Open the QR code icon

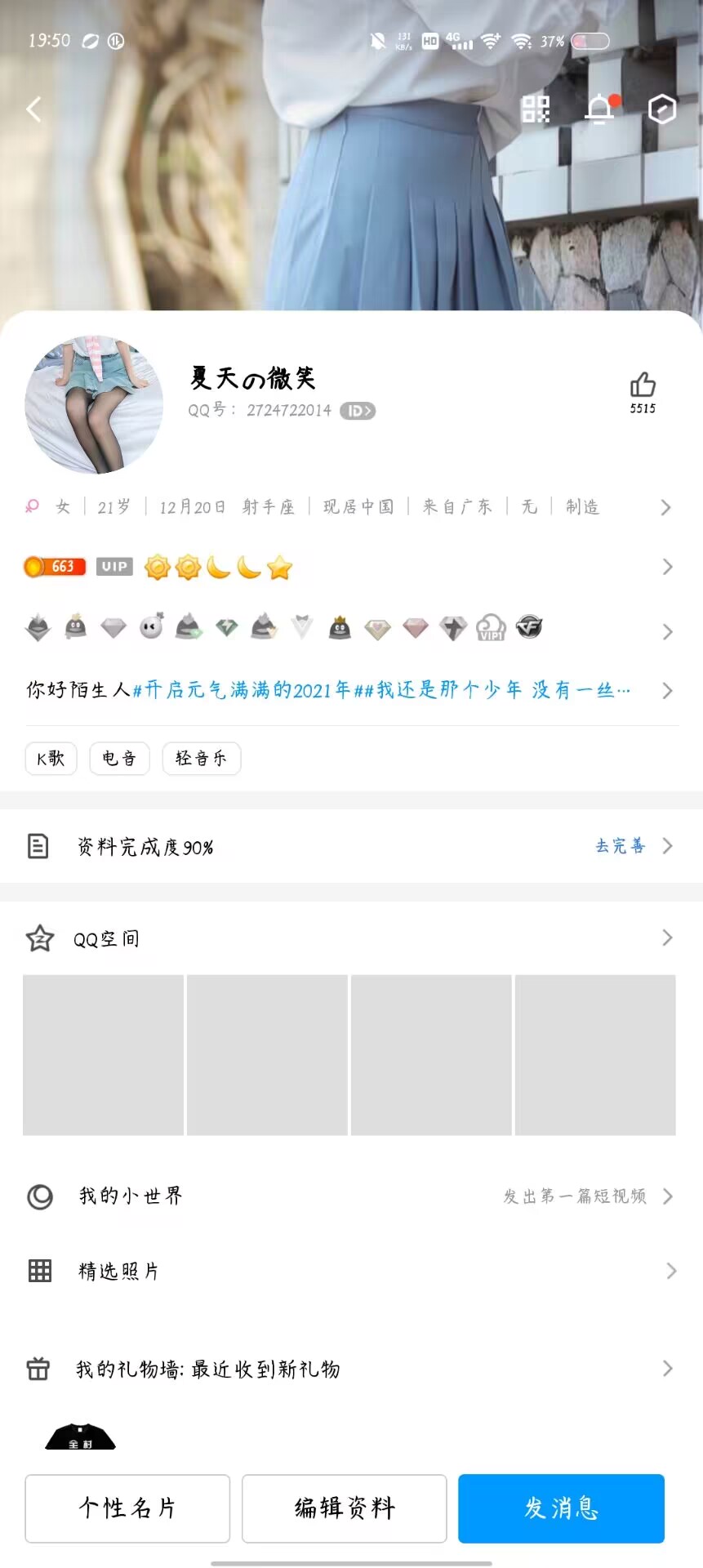[x=536, y=109]
